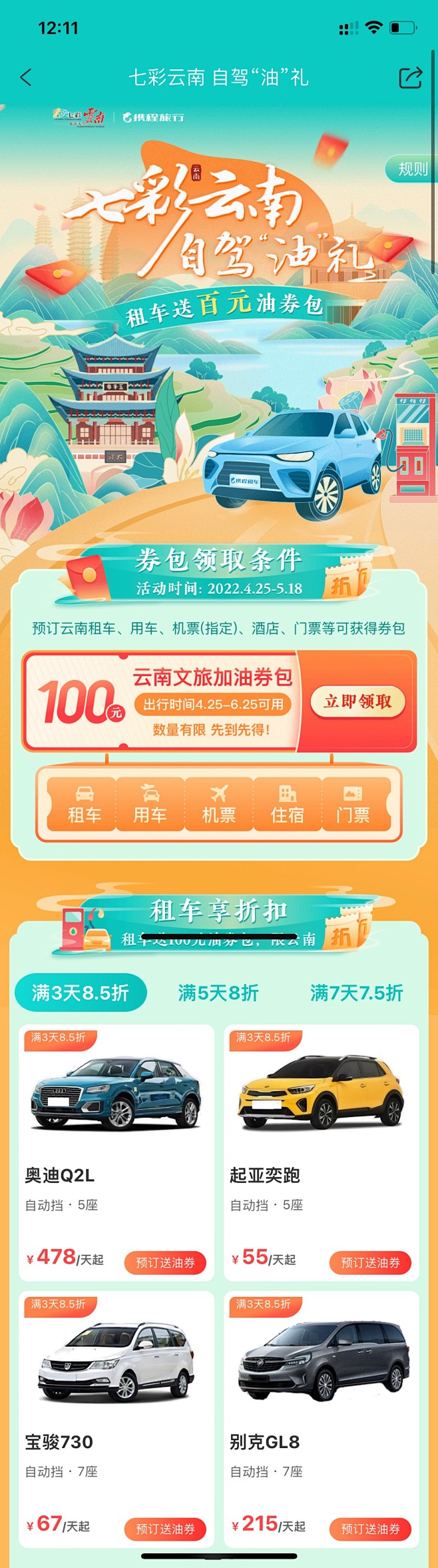Open the 住宿 accommodation shortcut

(x=287, y=804)
